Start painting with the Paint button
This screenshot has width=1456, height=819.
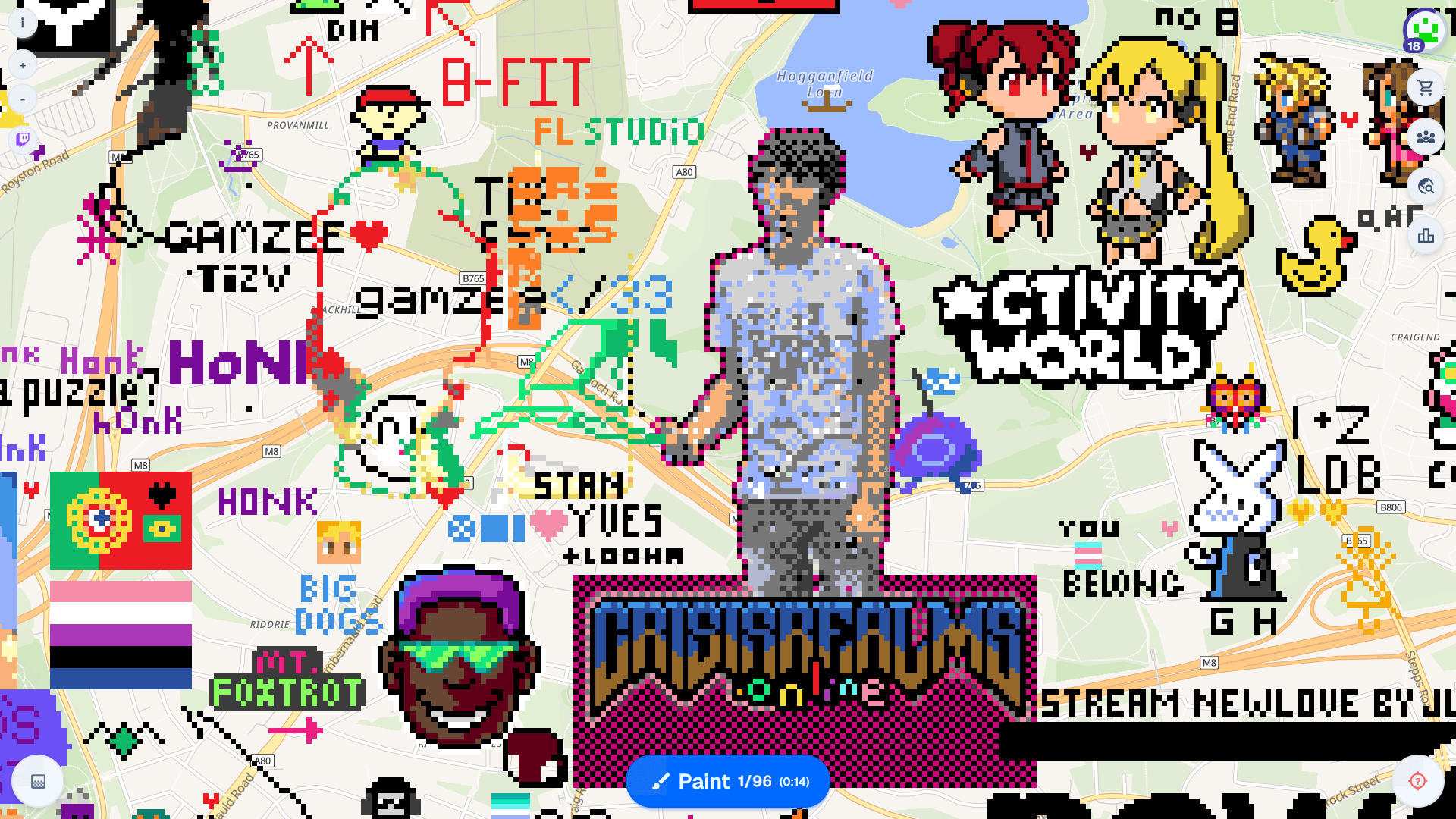(727, 781)
